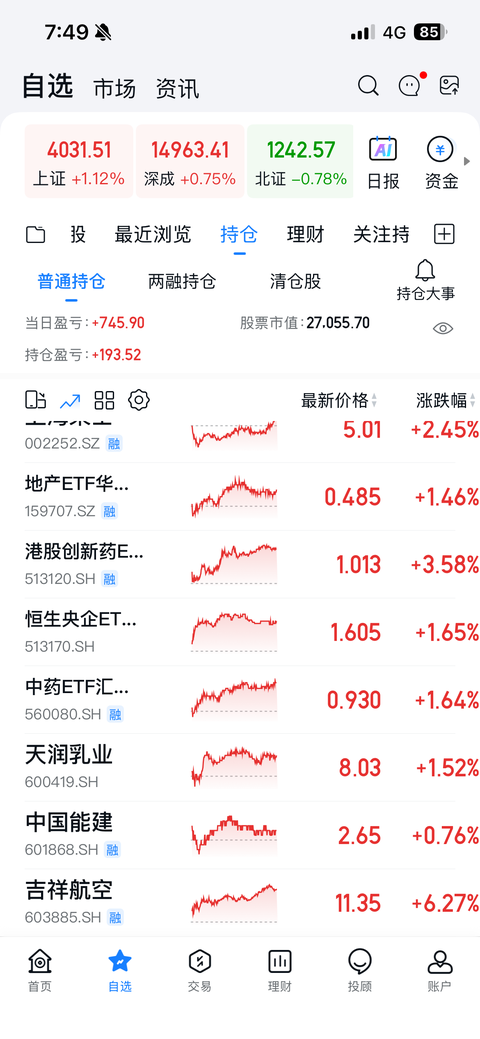Select the 理财 watchlist tab
This screenshot has width=480, height=1039.
306,234
